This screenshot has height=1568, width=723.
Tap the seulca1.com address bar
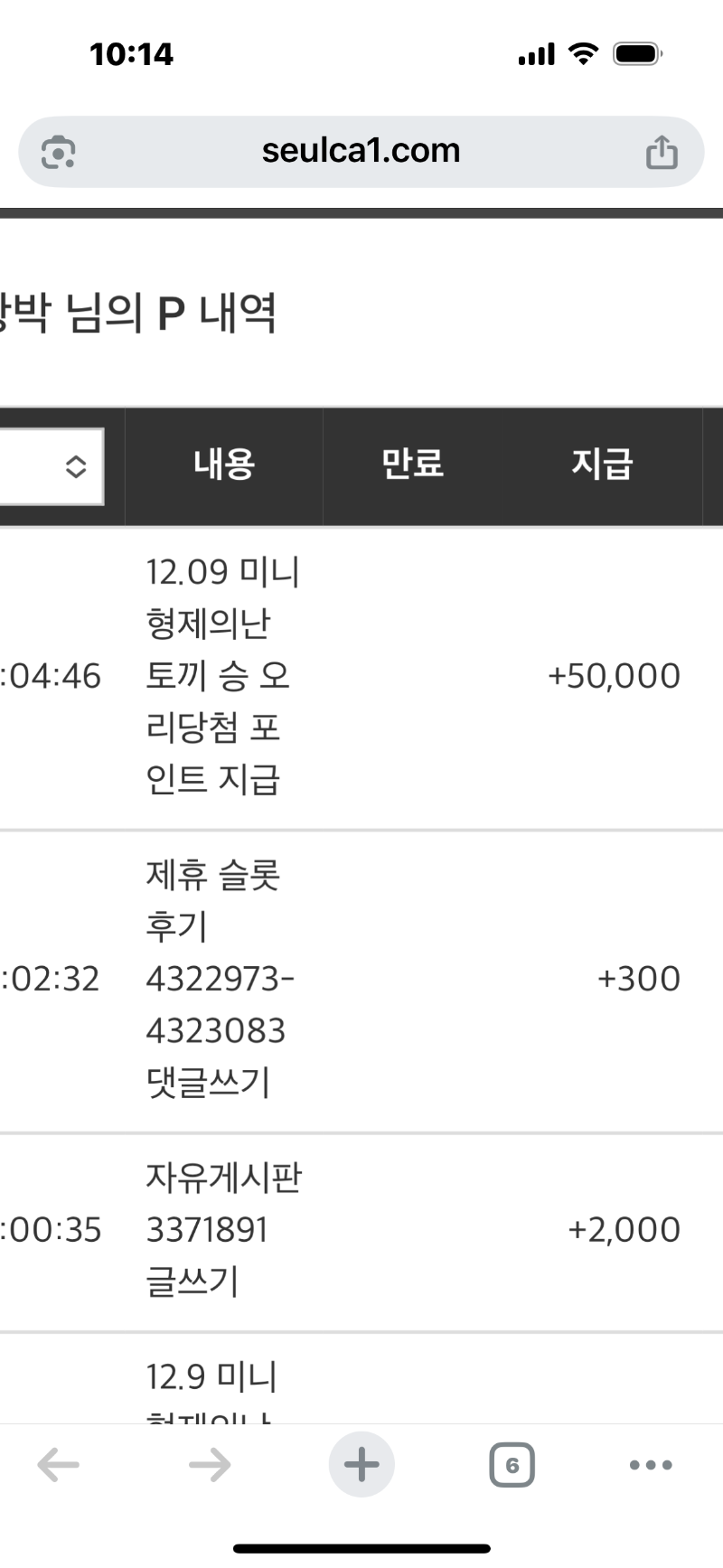tap(361, 151)
